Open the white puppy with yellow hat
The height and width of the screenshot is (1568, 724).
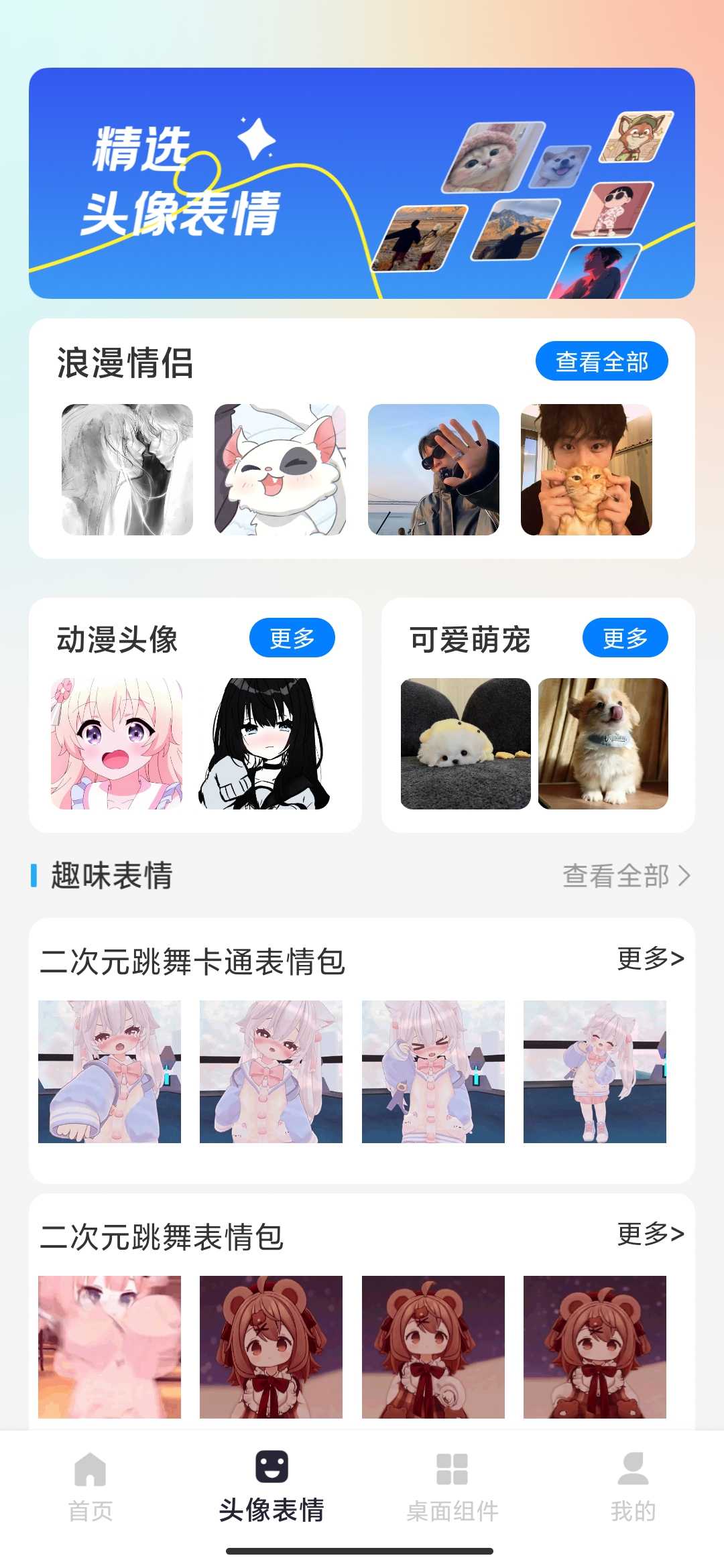[x=466, y=744]
